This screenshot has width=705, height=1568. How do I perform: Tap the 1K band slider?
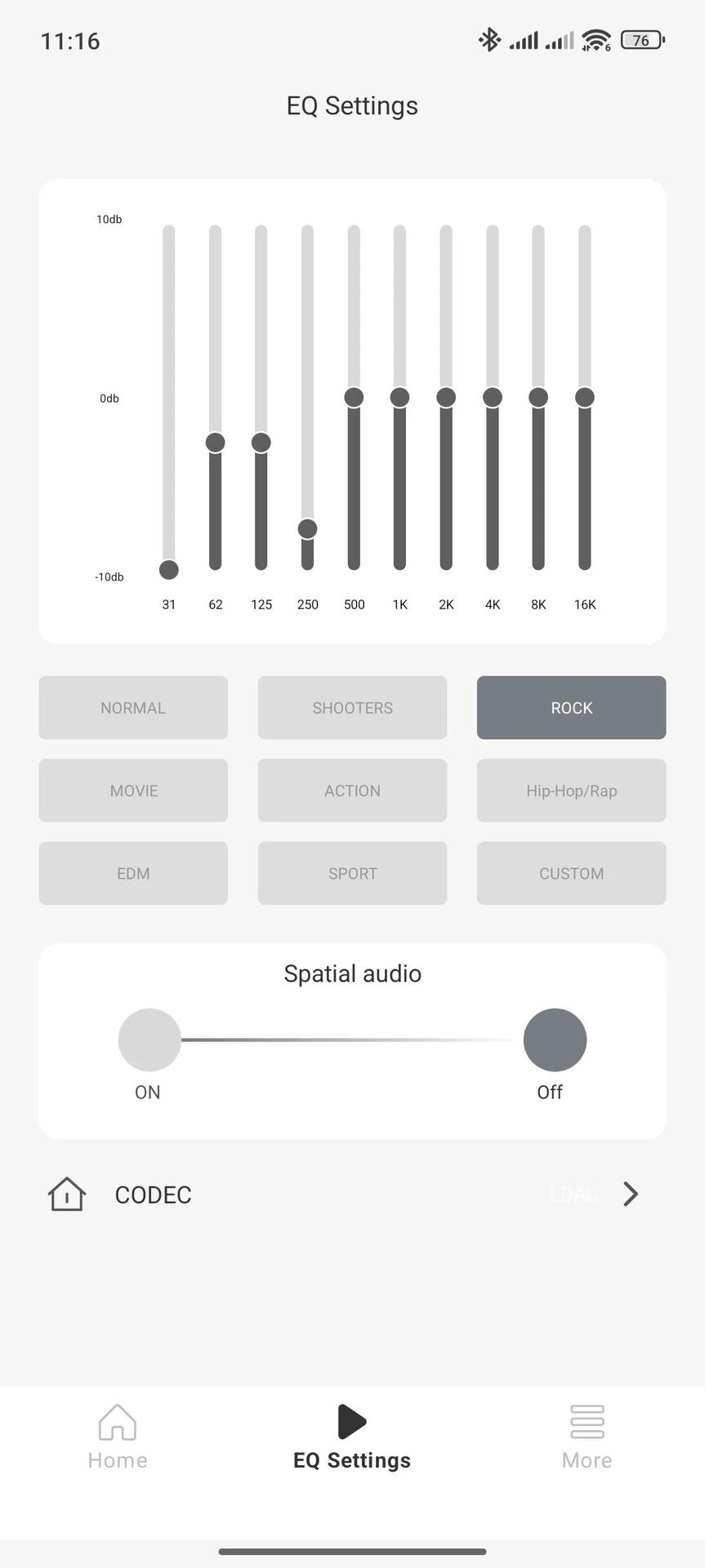click(x=399, y=397)
